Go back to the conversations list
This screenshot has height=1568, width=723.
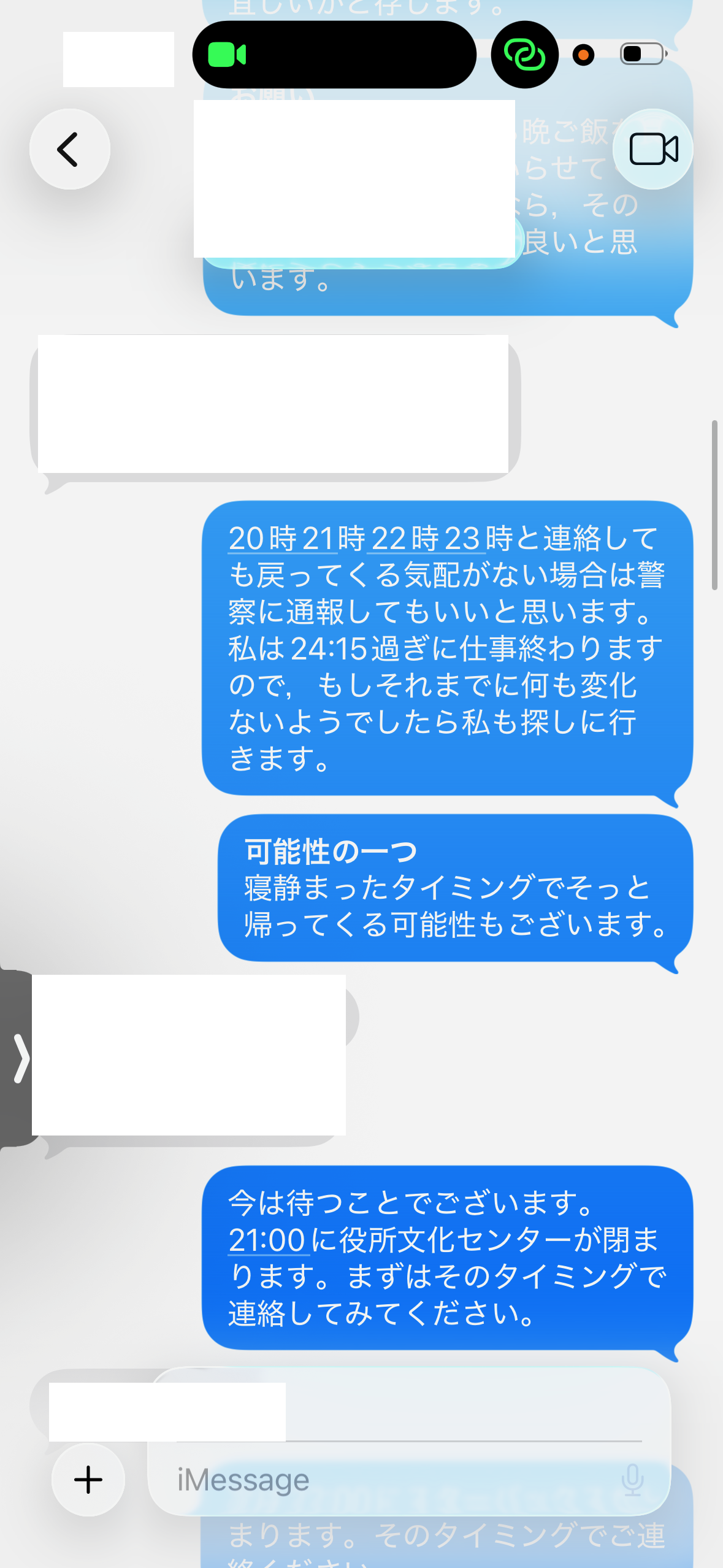pos(69,149)
